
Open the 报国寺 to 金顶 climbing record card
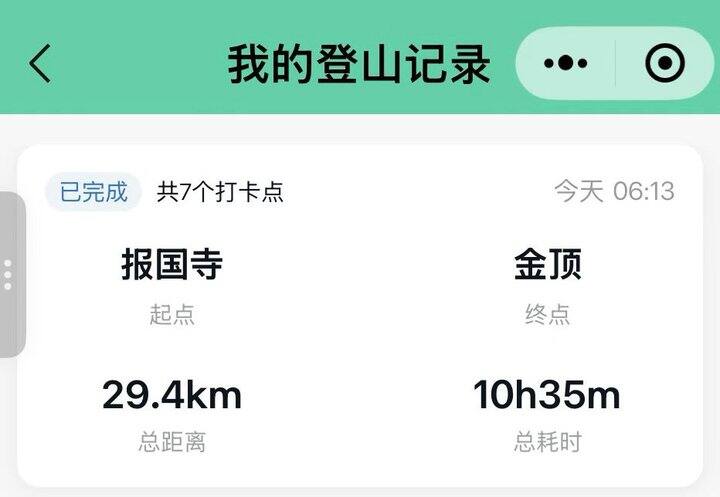tap(360, 315)
